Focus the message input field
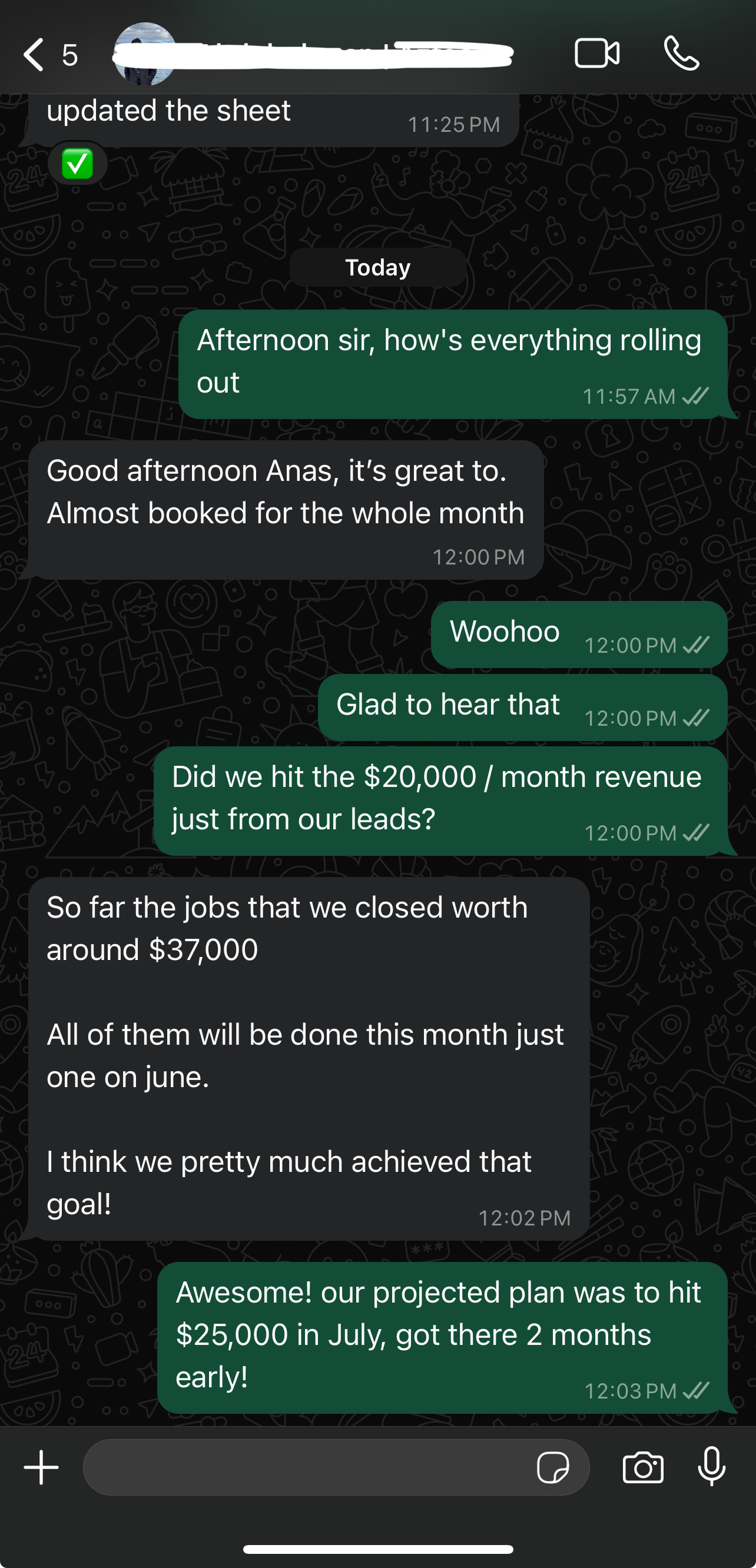The width and height of the screenshot is (756, 1568). point(304,1467)
